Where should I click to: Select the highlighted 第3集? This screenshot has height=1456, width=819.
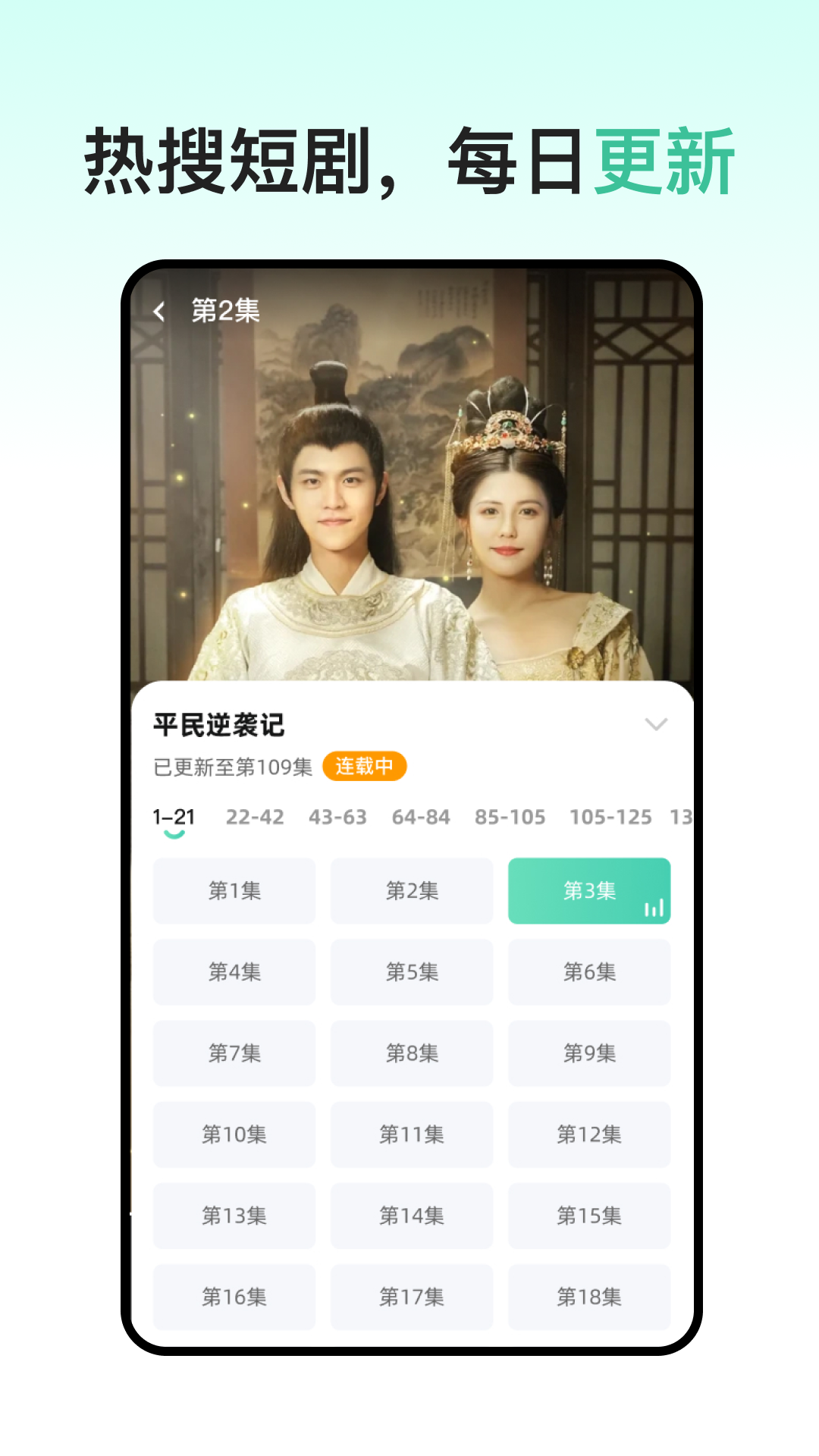pos(590,891)
